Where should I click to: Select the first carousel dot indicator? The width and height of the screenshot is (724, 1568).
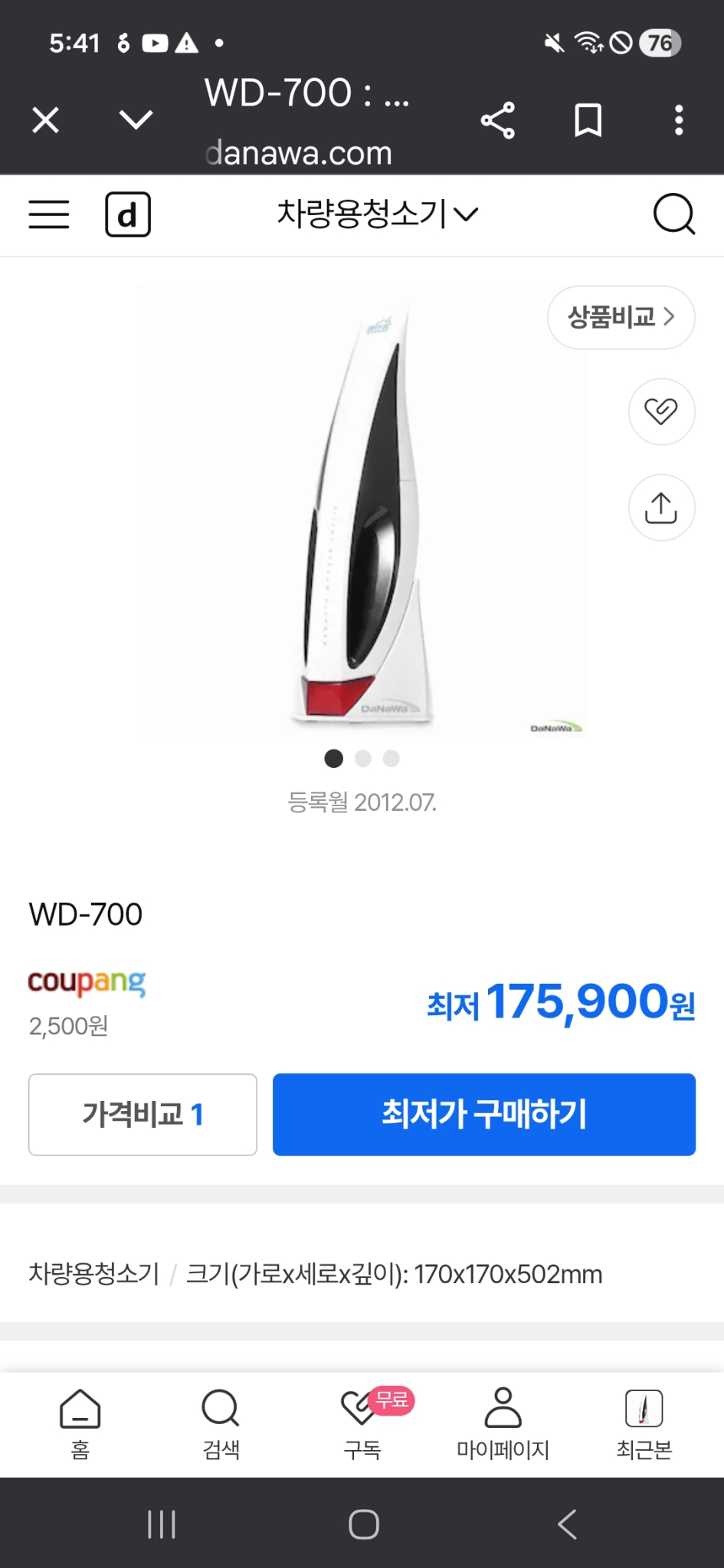coord(334,759)
